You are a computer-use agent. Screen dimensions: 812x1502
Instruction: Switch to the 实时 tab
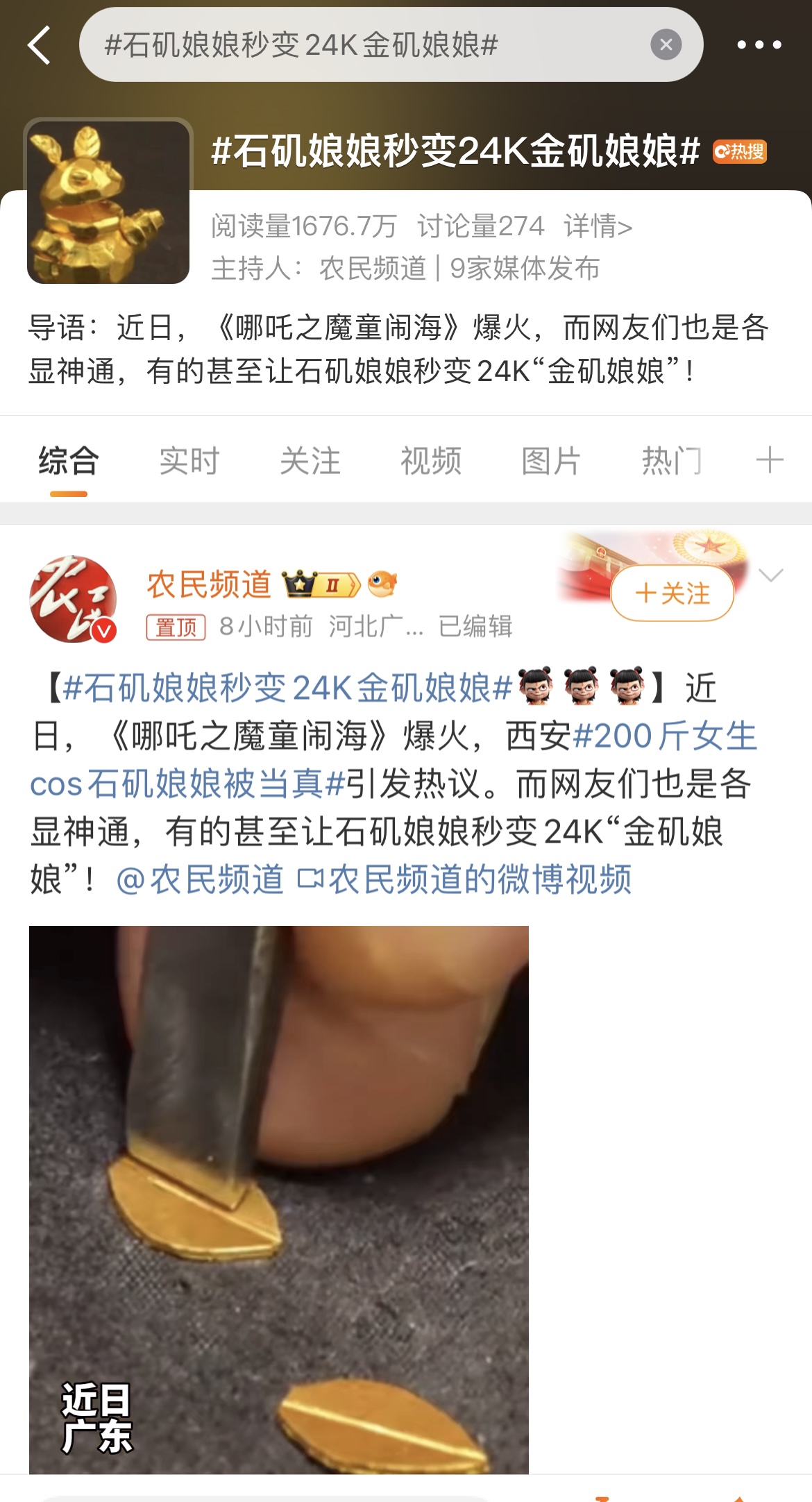click(189, 461)
